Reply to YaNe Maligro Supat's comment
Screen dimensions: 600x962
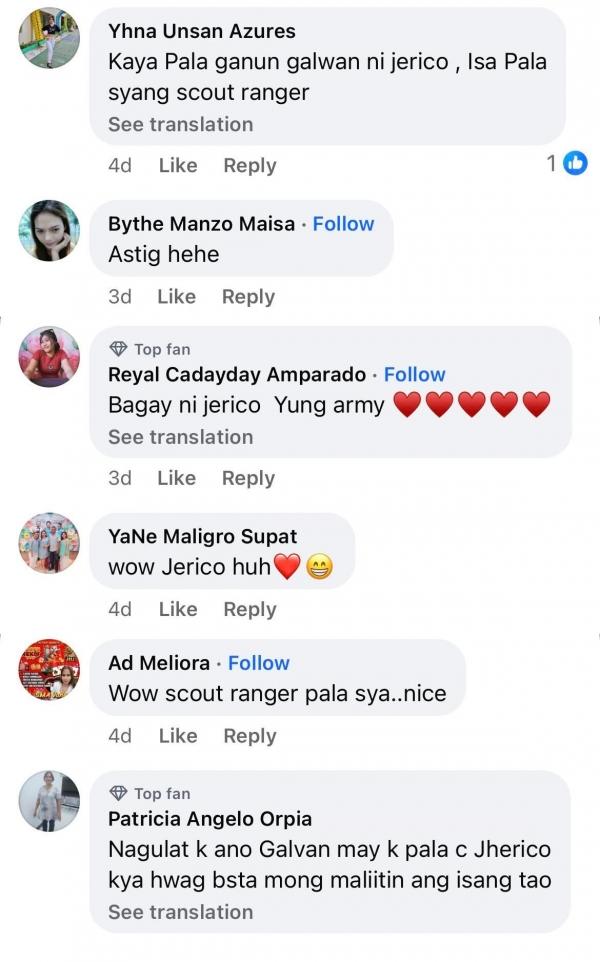(249, 609)
